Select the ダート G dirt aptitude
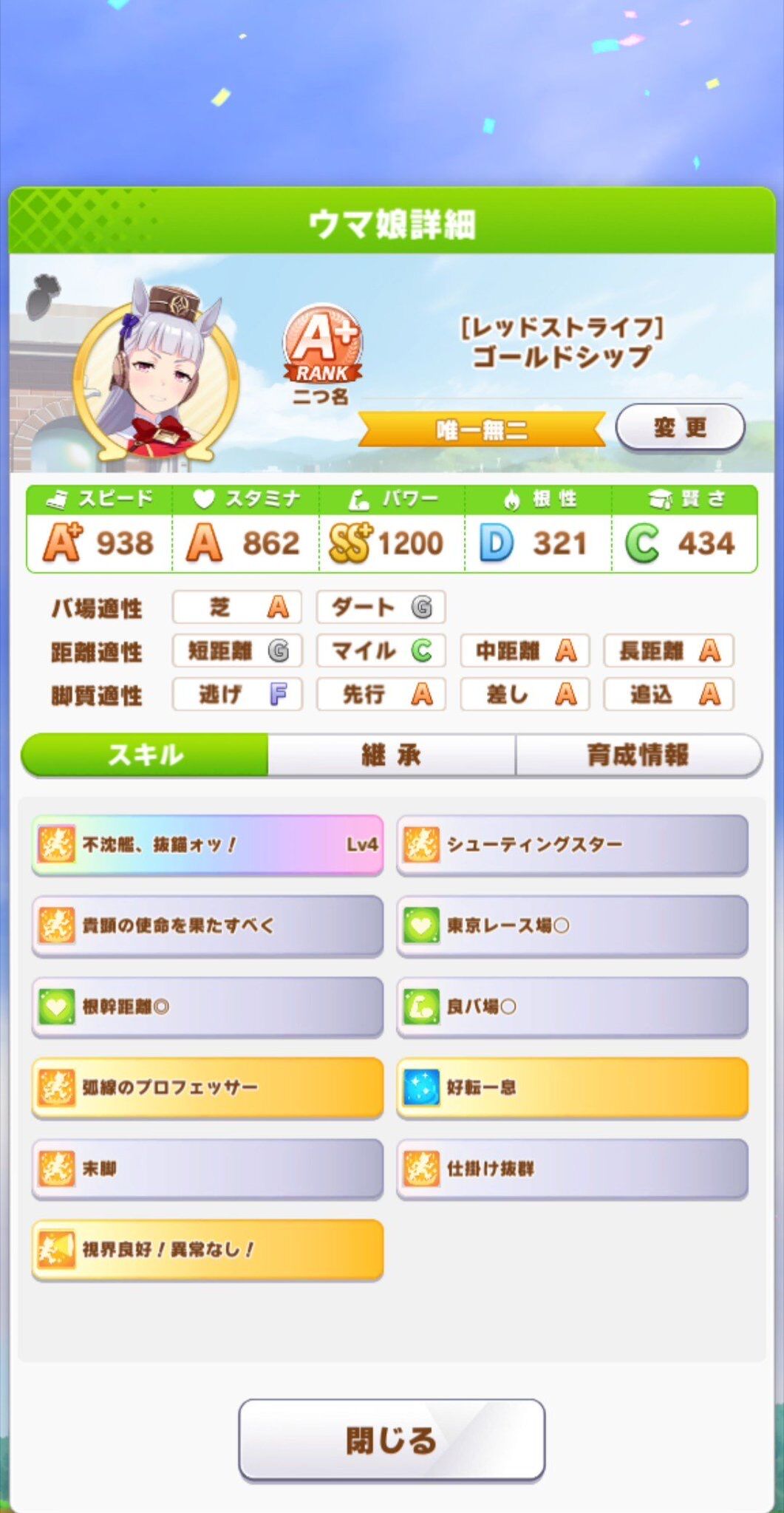Image resolution: width=784 pixels, height=1513 pixels. click(x=381, y=608)
